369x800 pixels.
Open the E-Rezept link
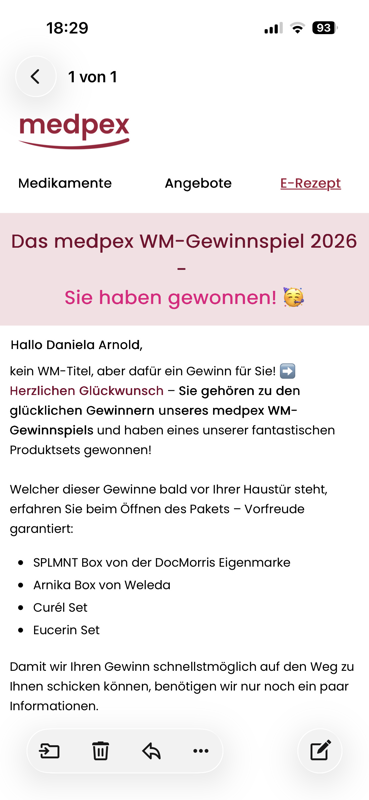tap(310, 183)
